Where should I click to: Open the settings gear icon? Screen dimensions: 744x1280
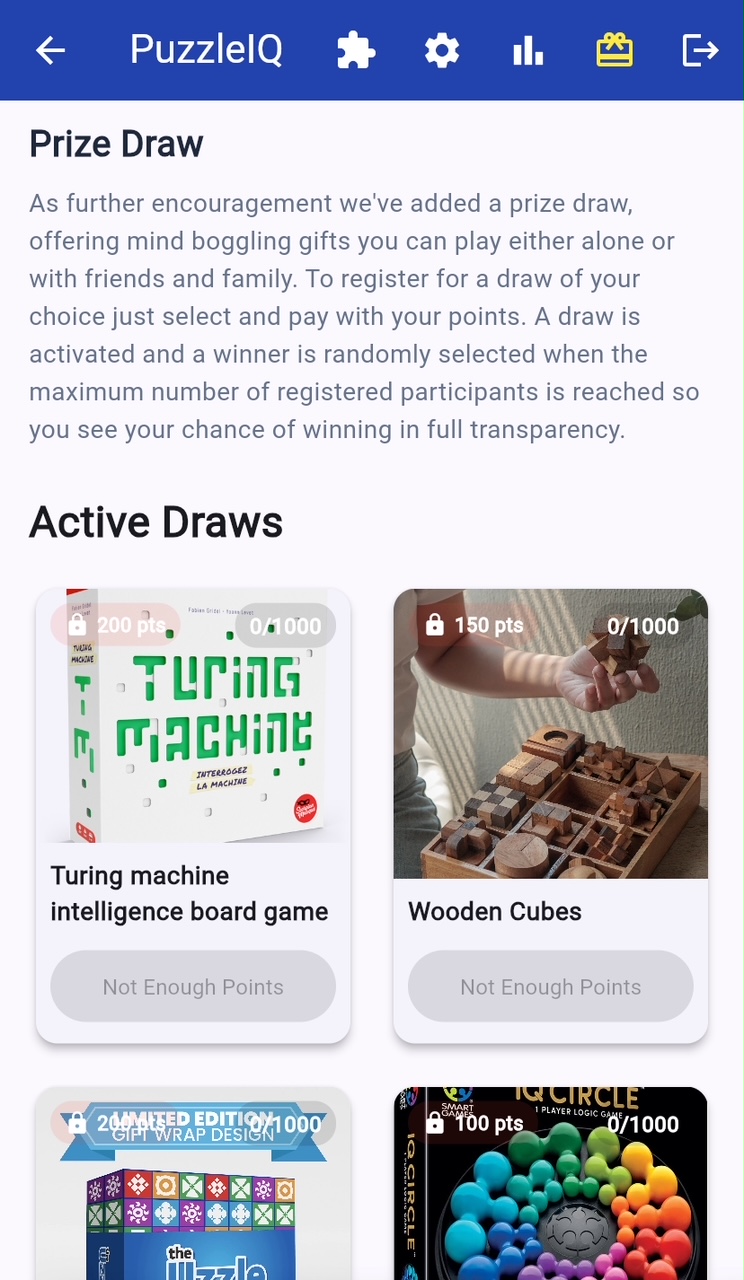coord(441,50)
